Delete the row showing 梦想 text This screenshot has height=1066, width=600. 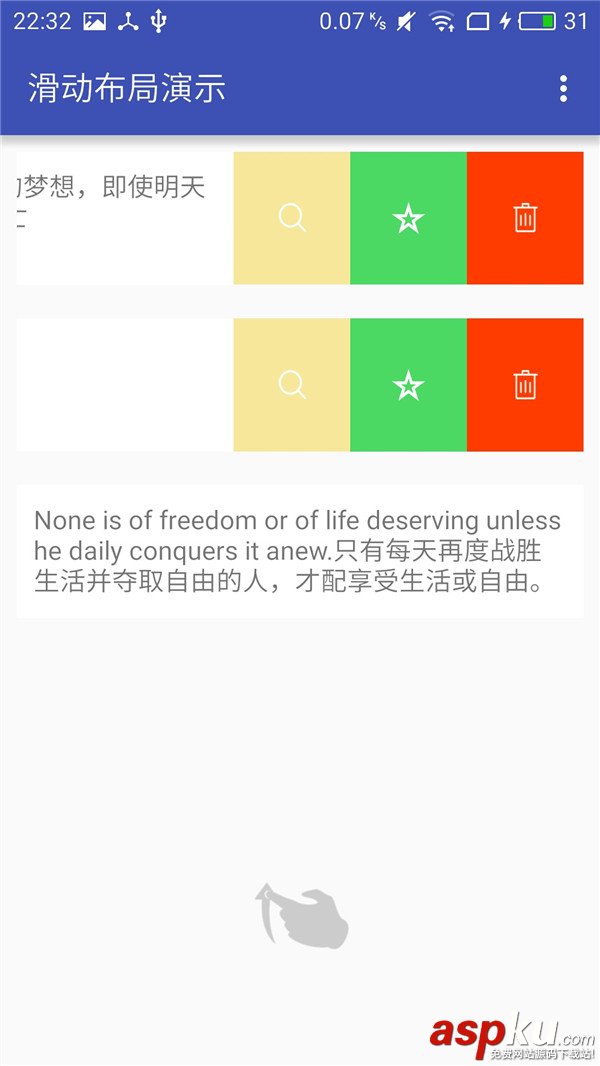click(x=525, y=218)
